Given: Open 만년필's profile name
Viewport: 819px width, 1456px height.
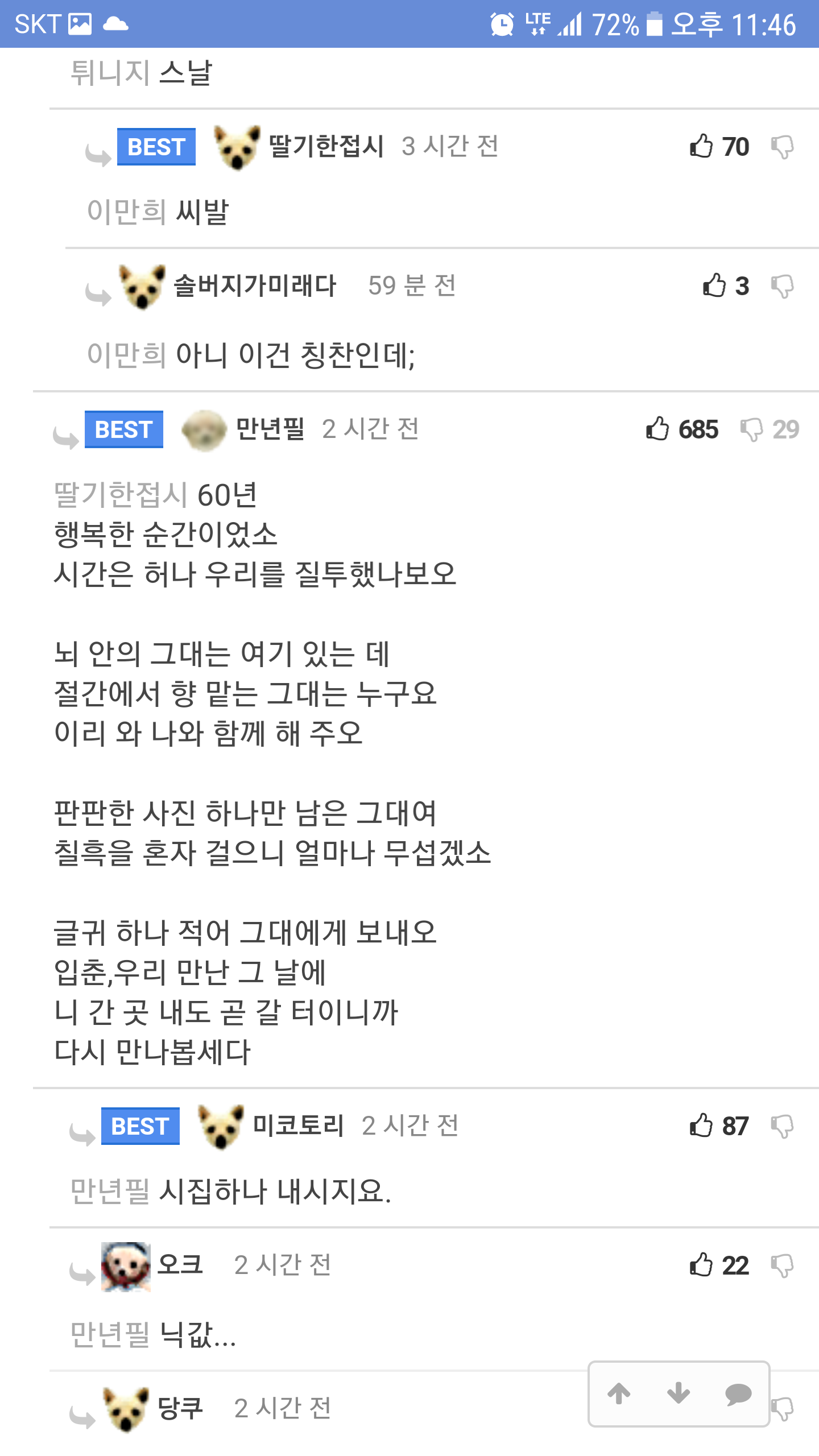Looking at the screenshot, I should [270, 429].
